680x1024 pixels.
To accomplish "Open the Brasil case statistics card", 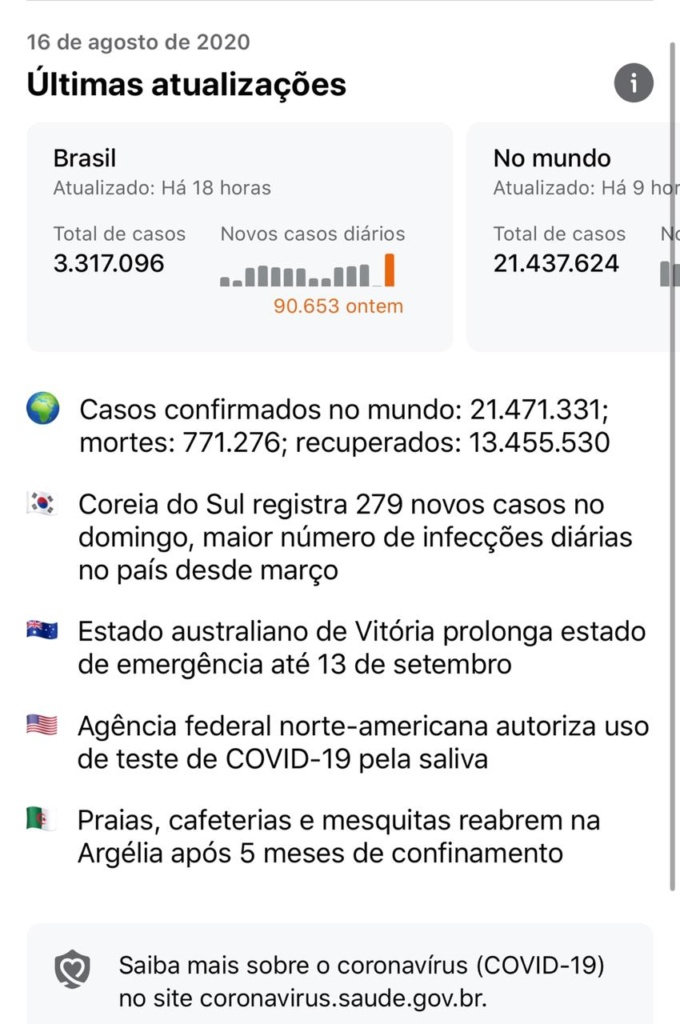I will tap(239, 237).
